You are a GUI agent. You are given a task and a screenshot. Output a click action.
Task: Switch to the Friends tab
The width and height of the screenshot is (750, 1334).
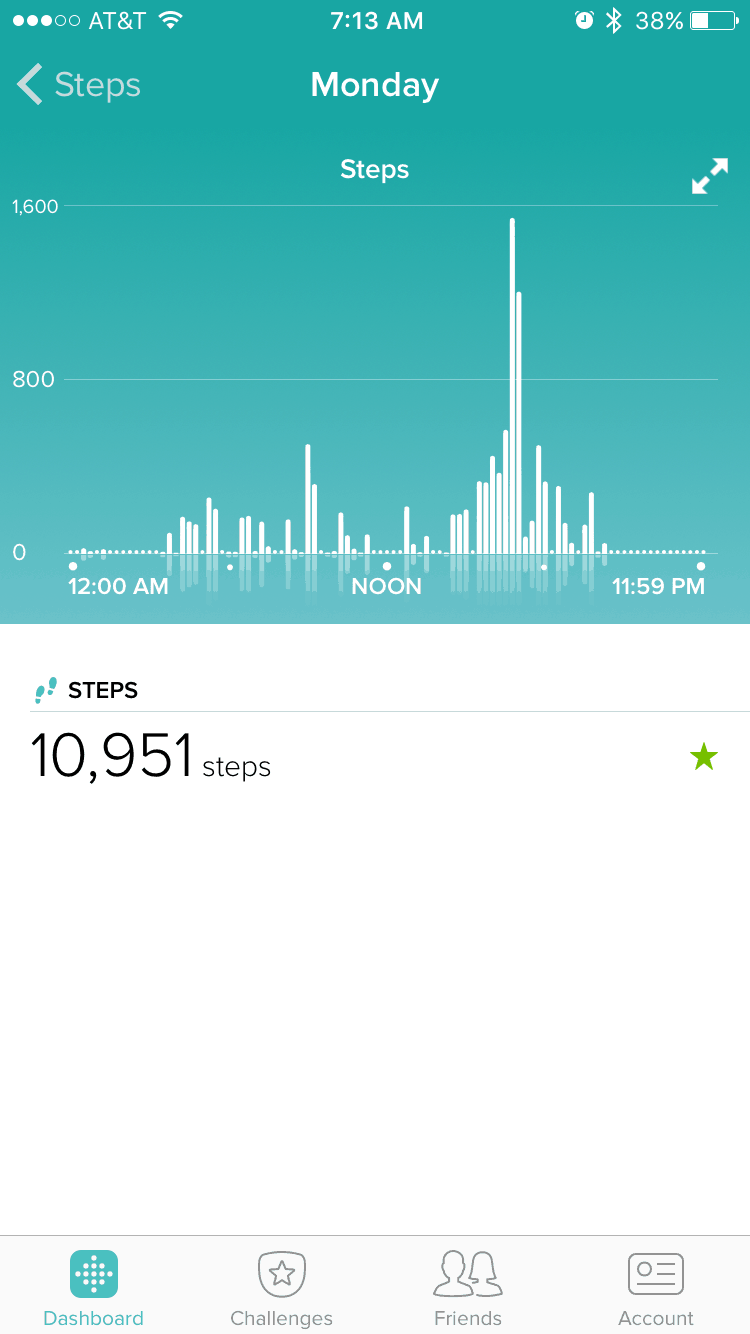click(468, 1289)
